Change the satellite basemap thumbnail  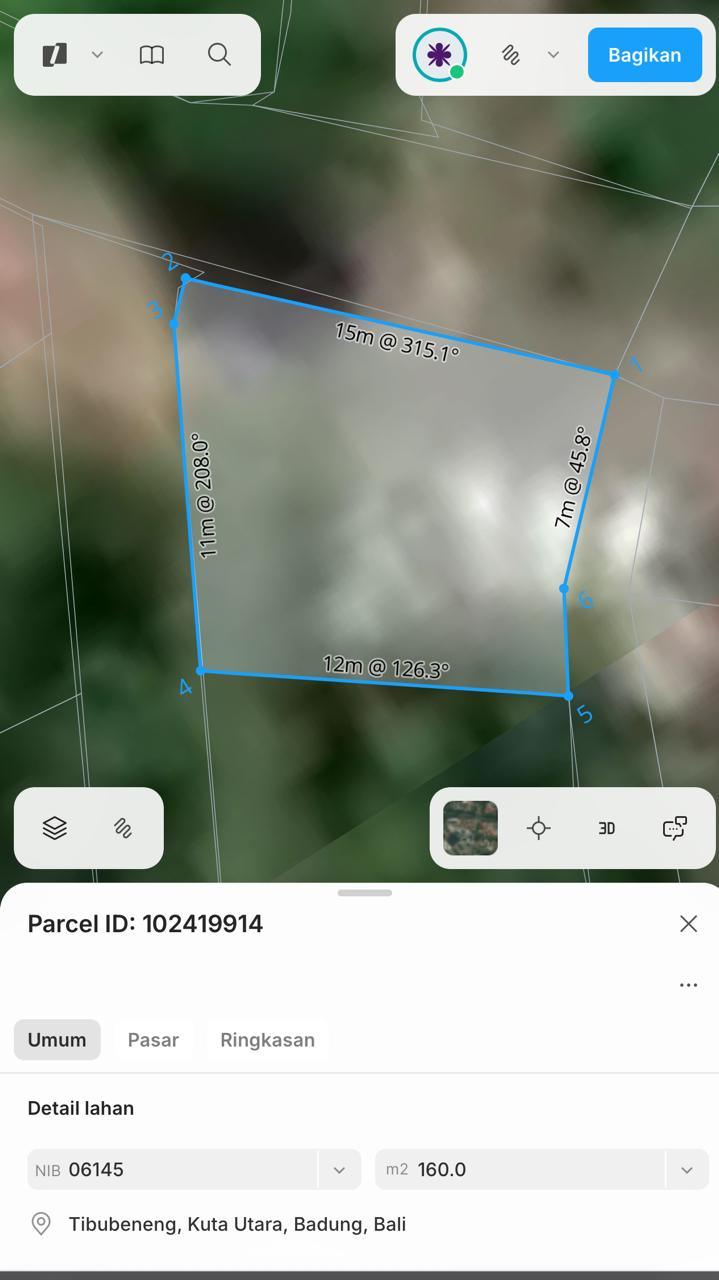[x=470, y=828]
